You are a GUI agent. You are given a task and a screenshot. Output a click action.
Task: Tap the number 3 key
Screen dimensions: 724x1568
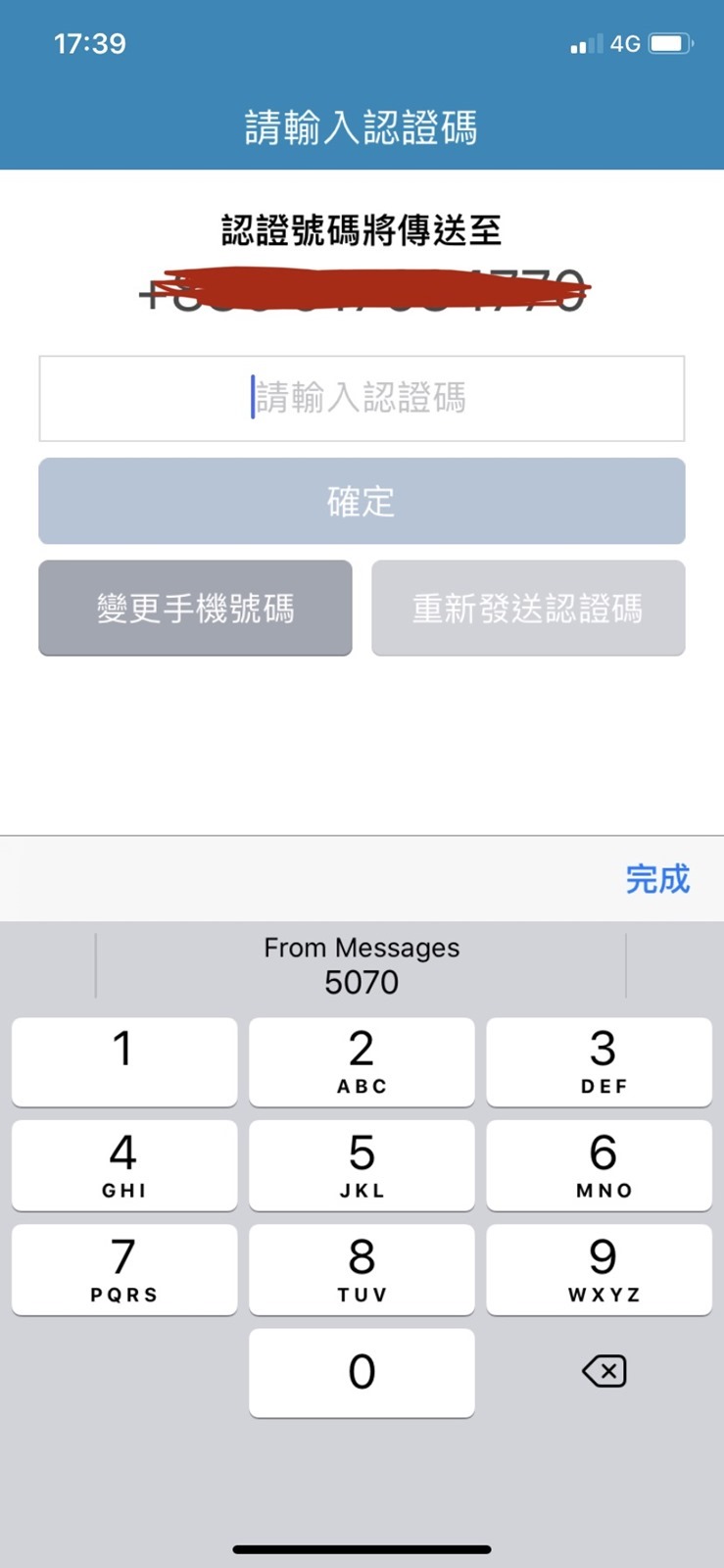600,1061
